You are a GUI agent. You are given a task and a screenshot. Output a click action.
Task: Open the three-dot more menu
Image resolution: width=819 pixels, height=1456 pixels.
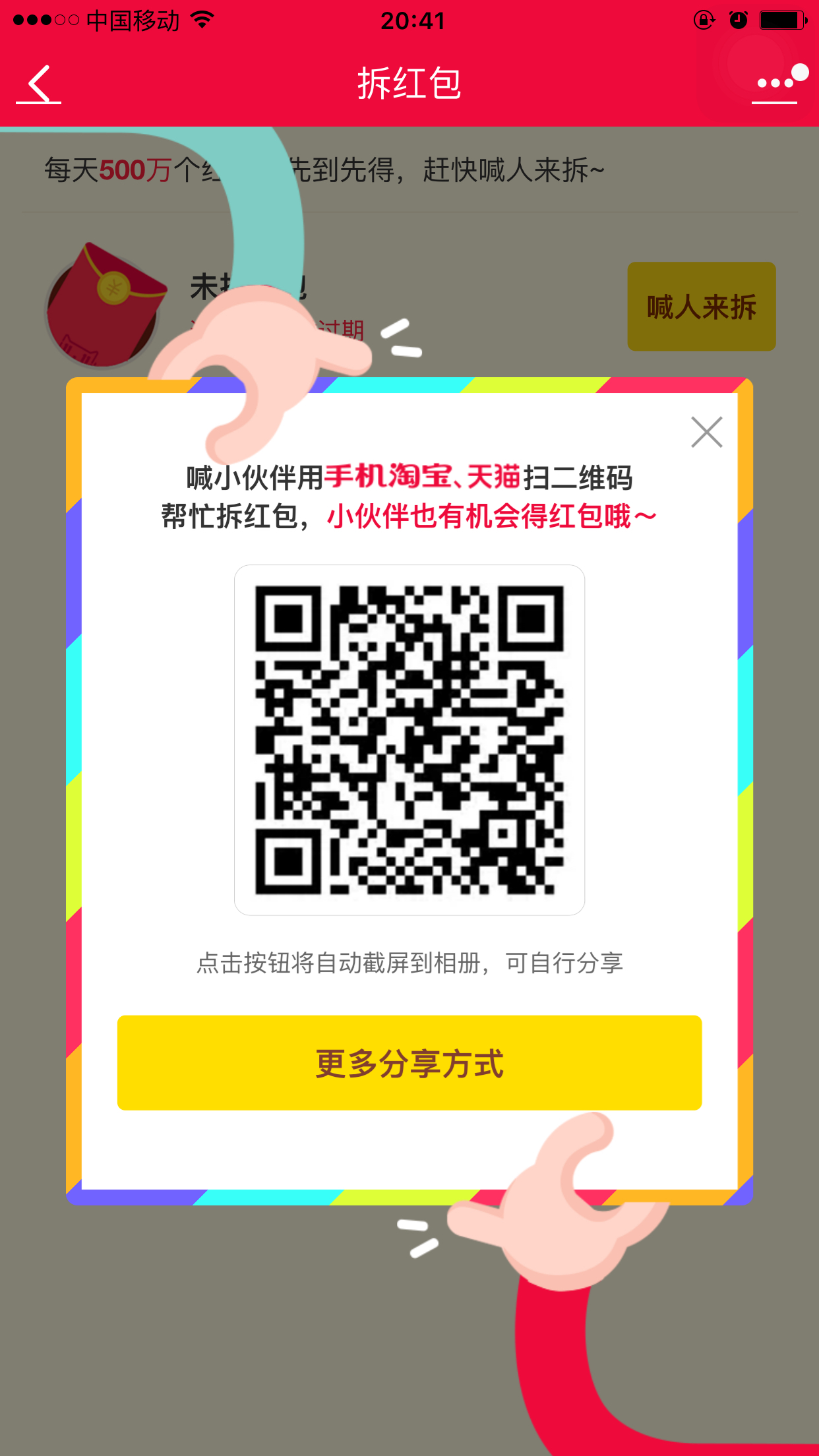coord(775,83)
